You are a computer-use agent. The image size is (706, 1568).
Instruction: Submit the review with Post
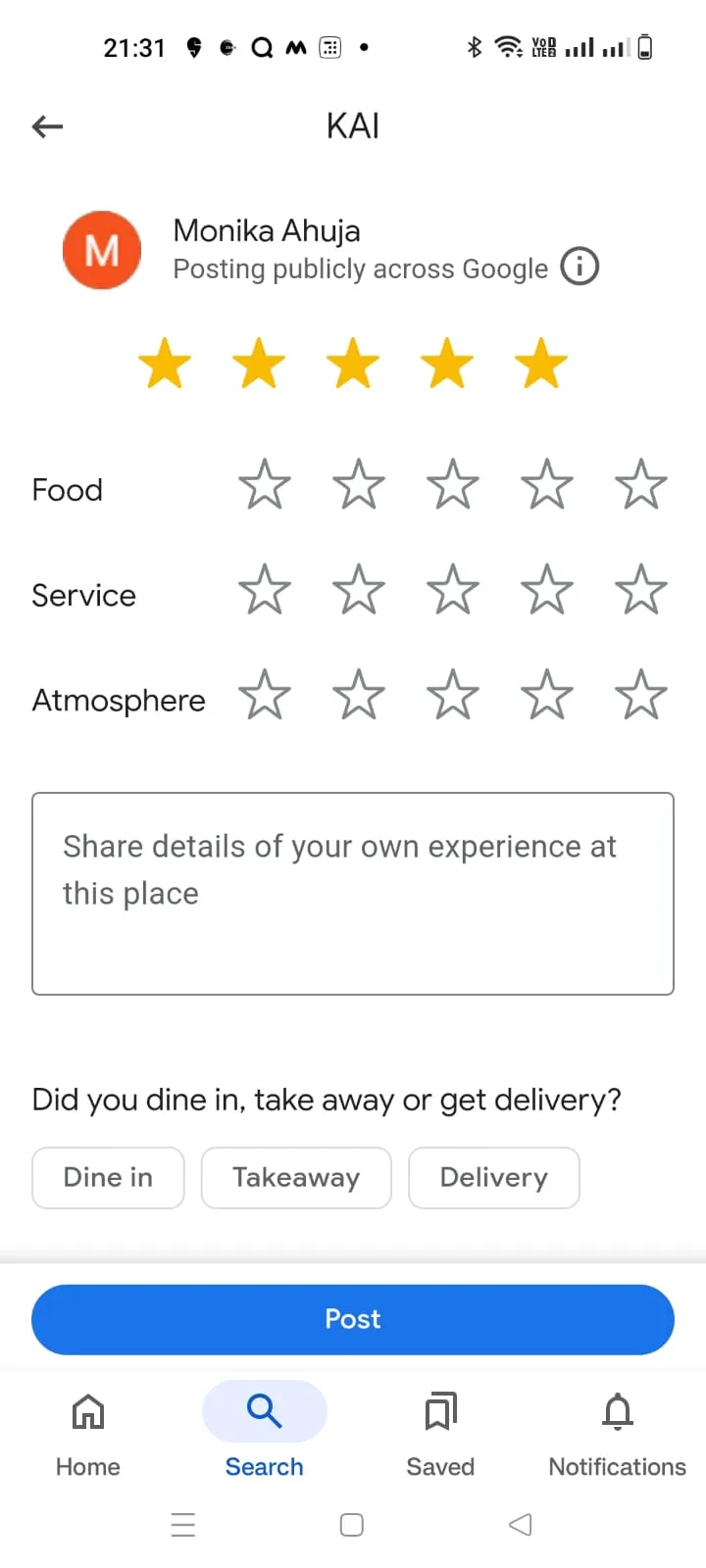[x=352, y=1319]
